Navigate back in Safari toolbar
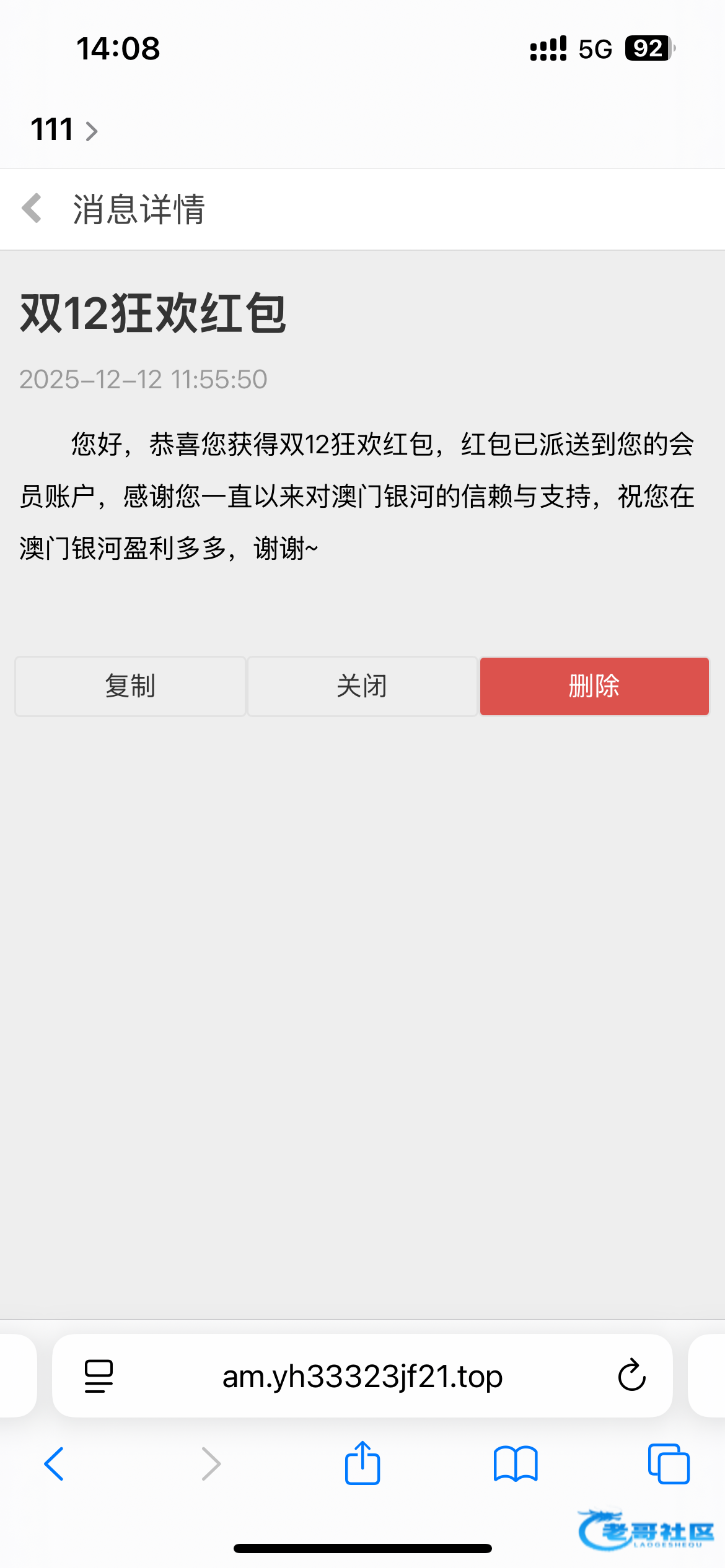 (55, 1464)
